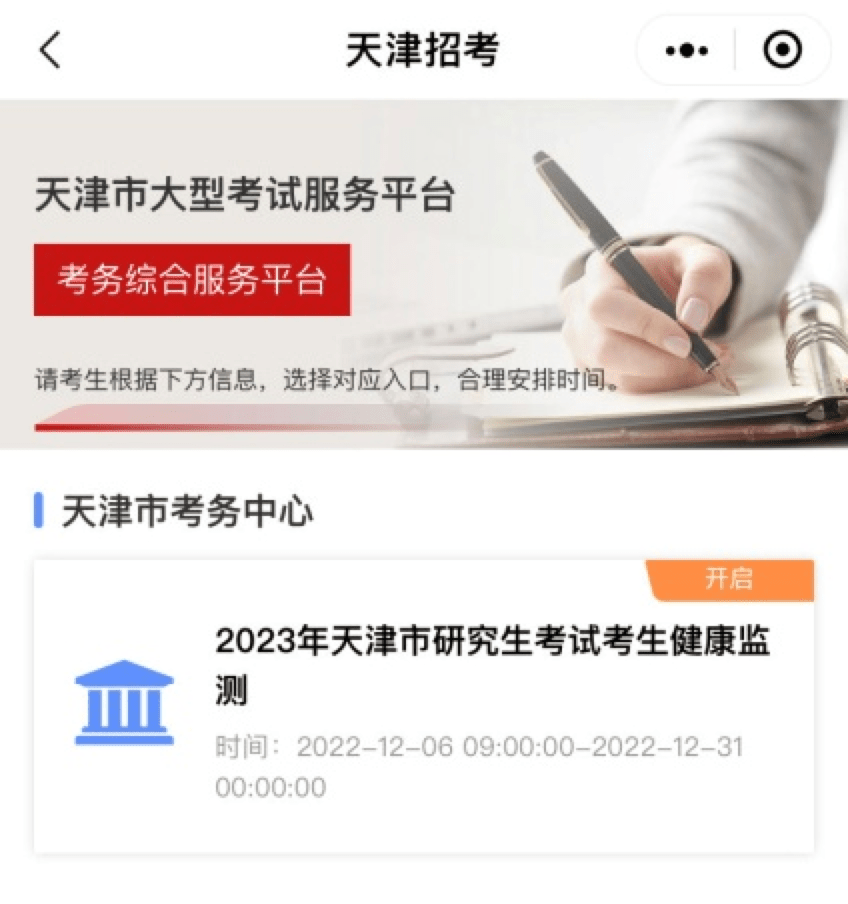Close the mini program via circle icon
Screen dimensions: 848x904
click(x=782, y=50)
